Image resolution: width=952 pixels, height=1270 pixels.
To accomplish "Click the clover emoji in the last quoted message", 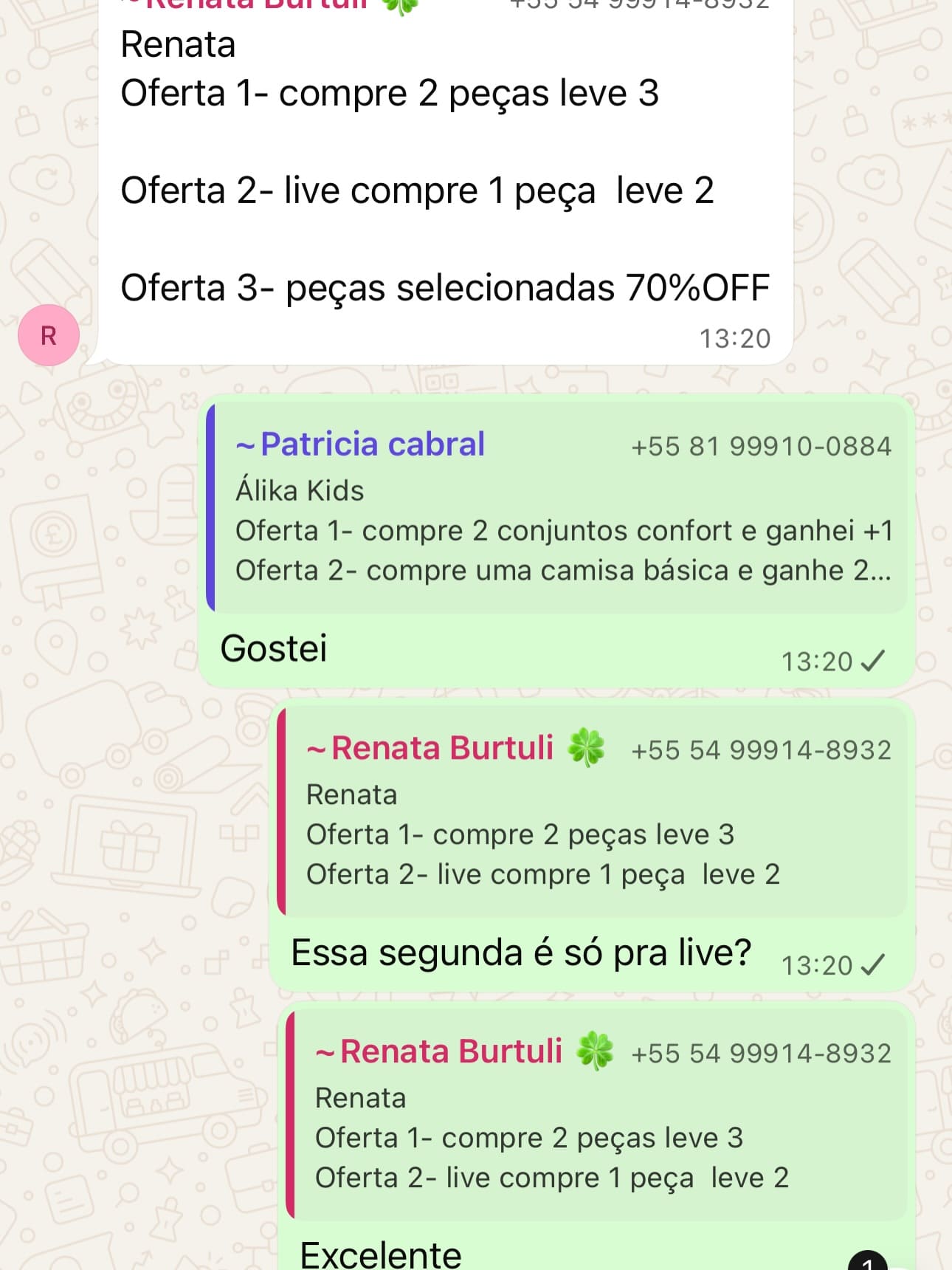I will coord(595,1051).
